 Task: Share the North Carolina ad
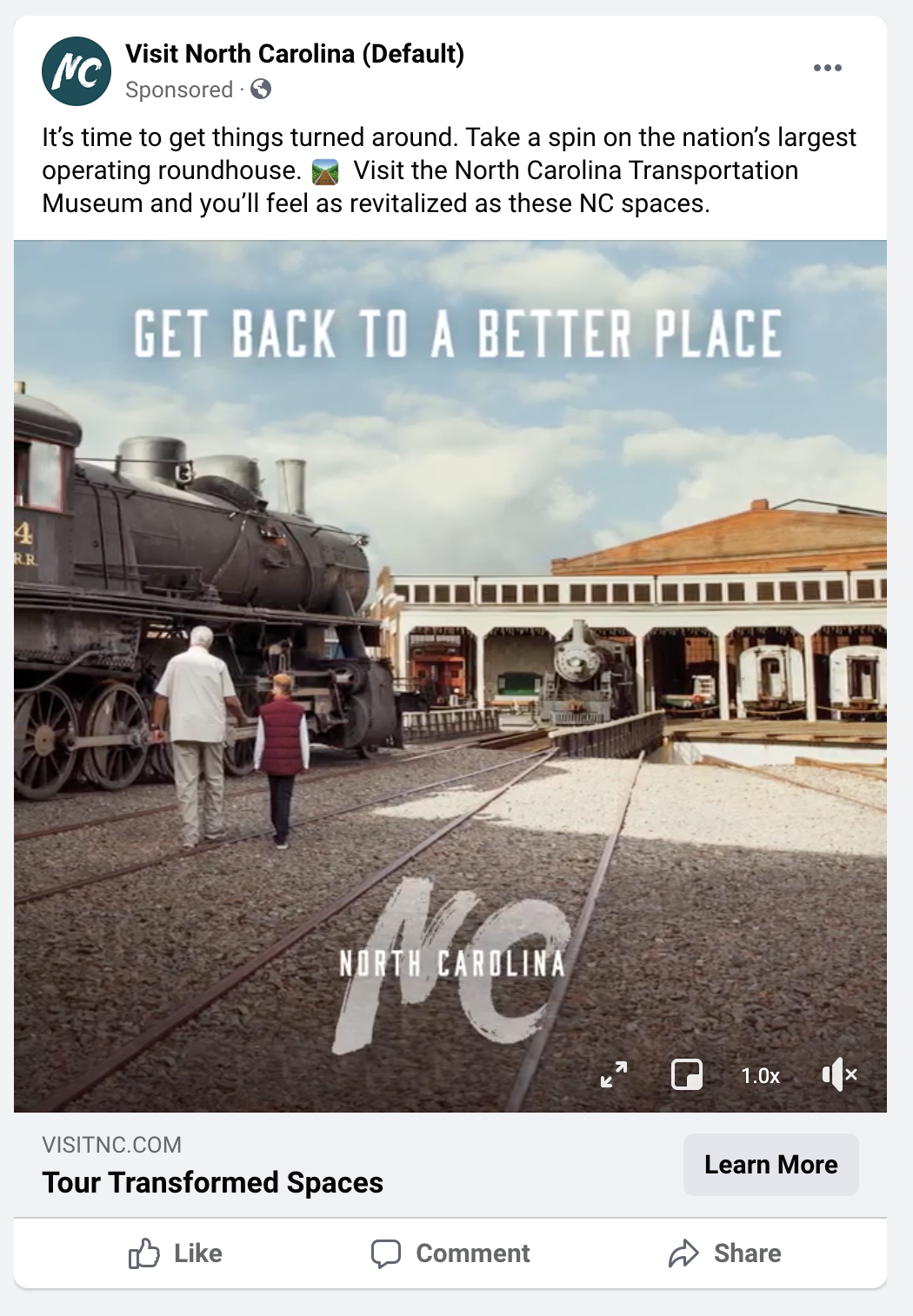click(725, 1253)
